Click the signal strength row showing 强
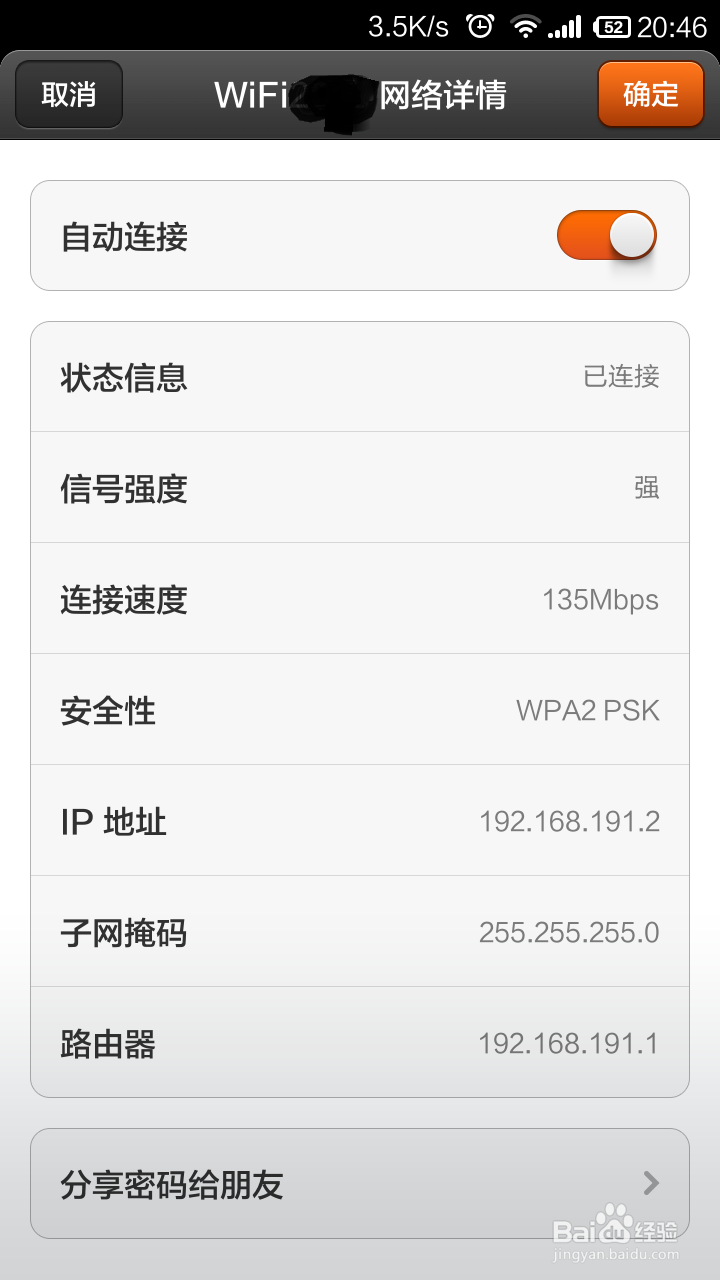The height and width of the screenshot is (1280, 720). pos(360,488)
